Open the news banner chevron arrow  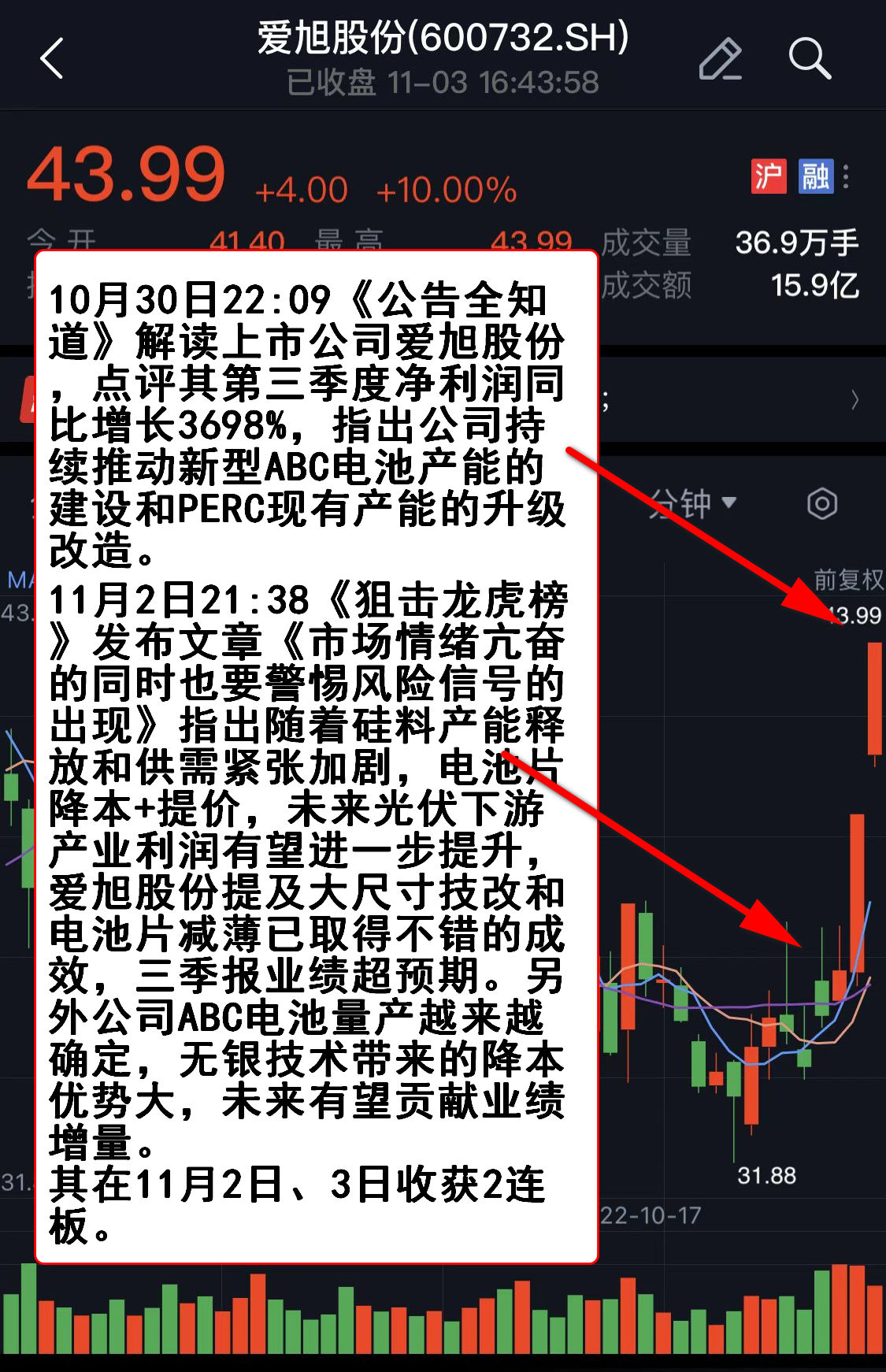click(x=855, y=400)
